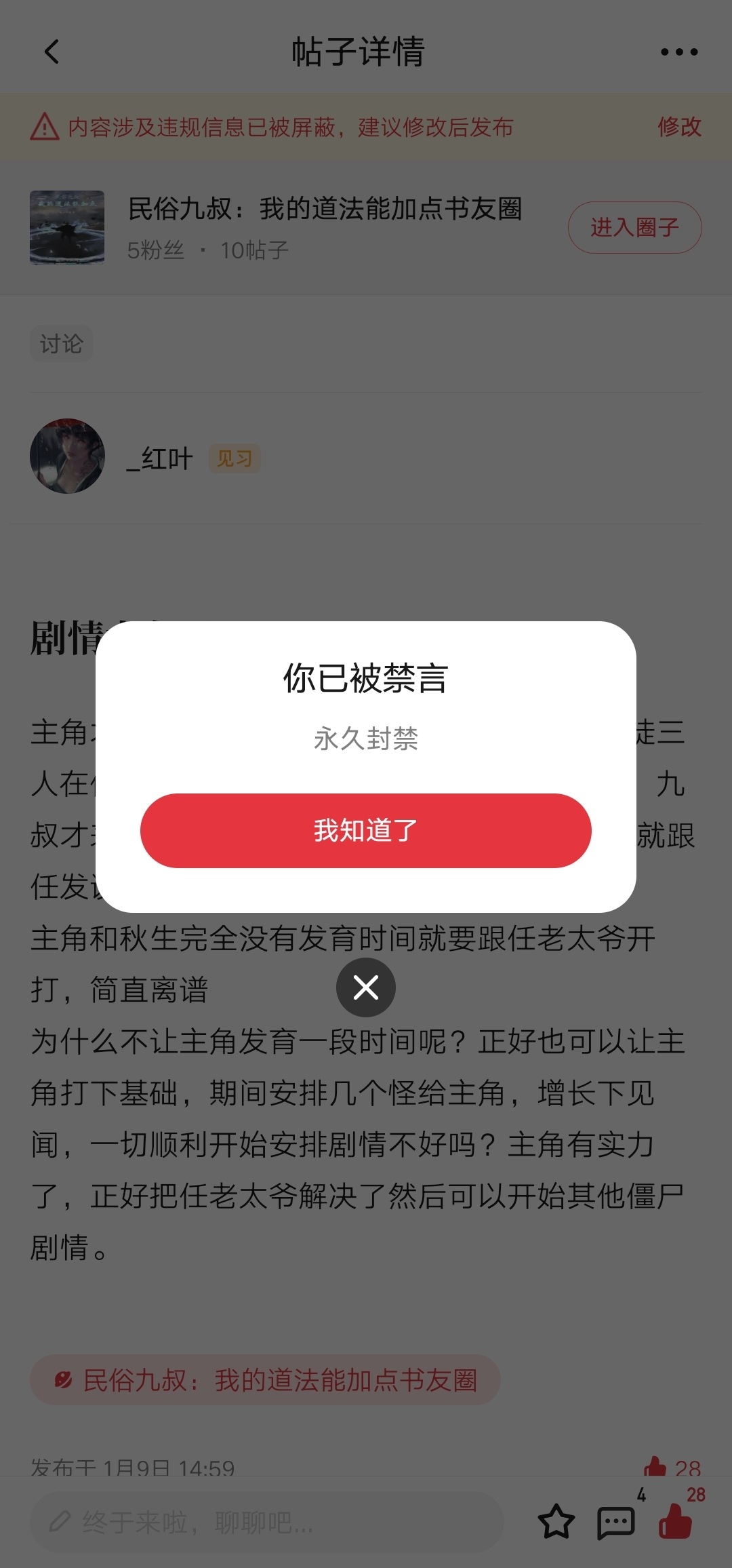Screen dimensions: 732x1568
Task: Favorite this post with the star icon
Action: point(556,1521)
